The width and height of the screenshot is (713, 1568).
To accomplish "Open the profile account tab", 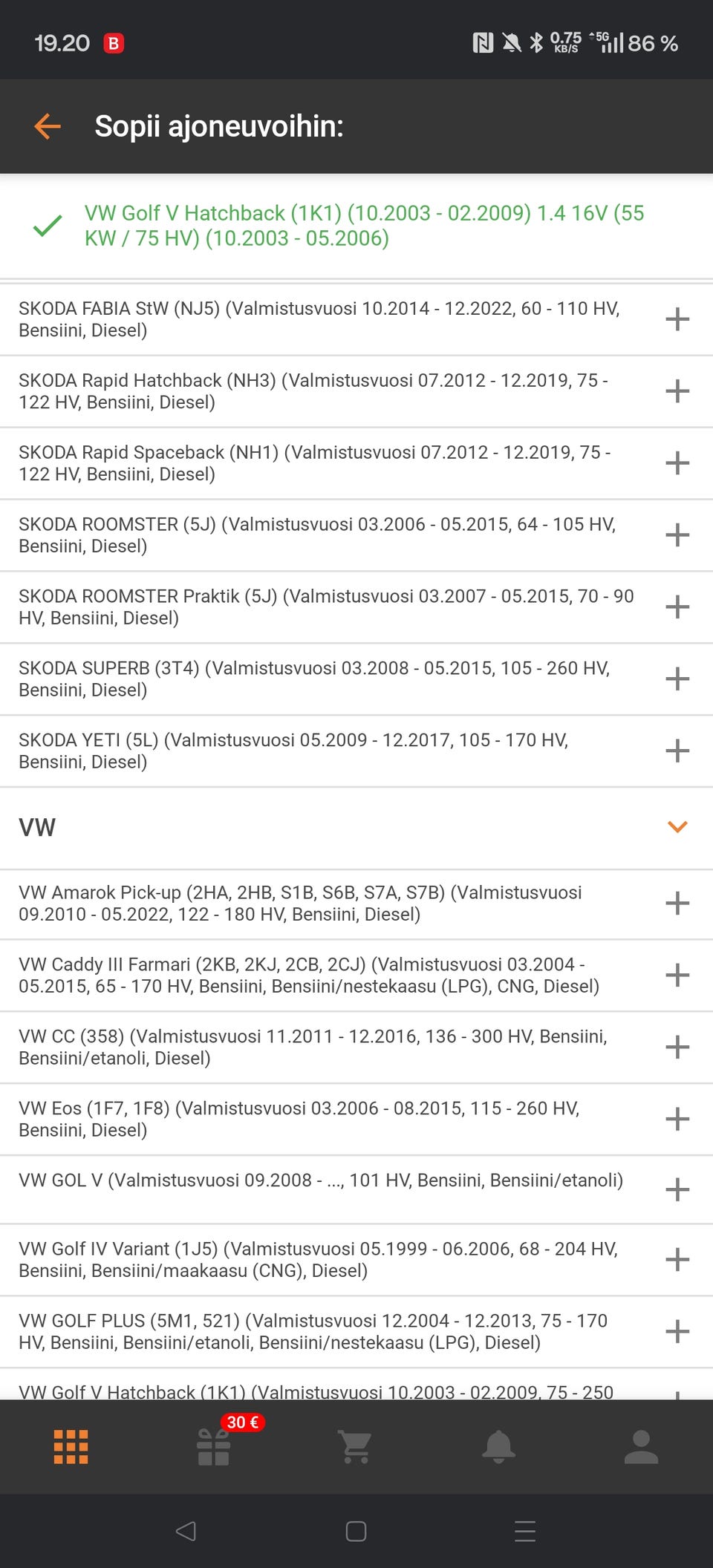I will tap(641, 1446).
